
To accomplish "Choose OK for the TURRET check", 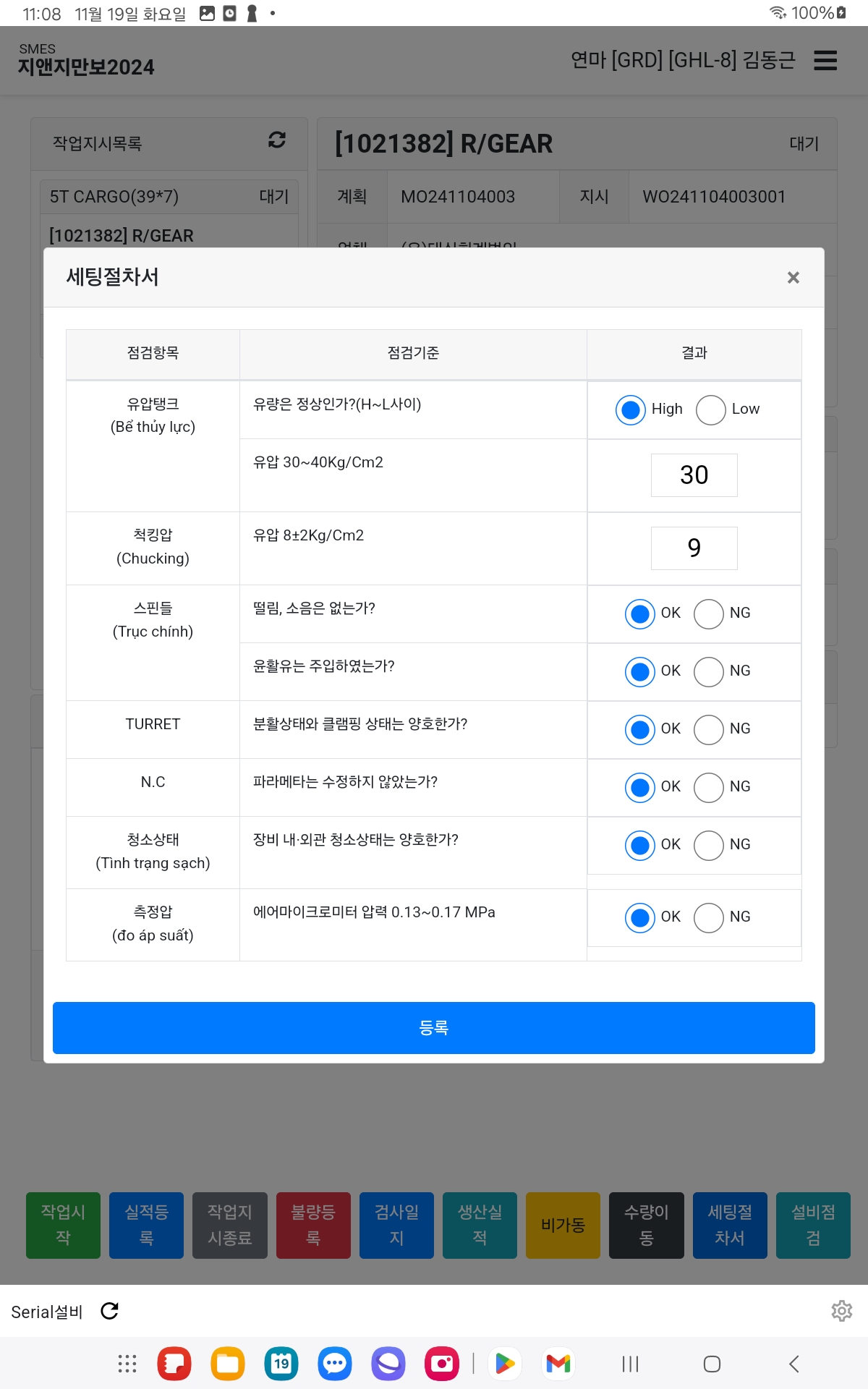I will point(640,730).
